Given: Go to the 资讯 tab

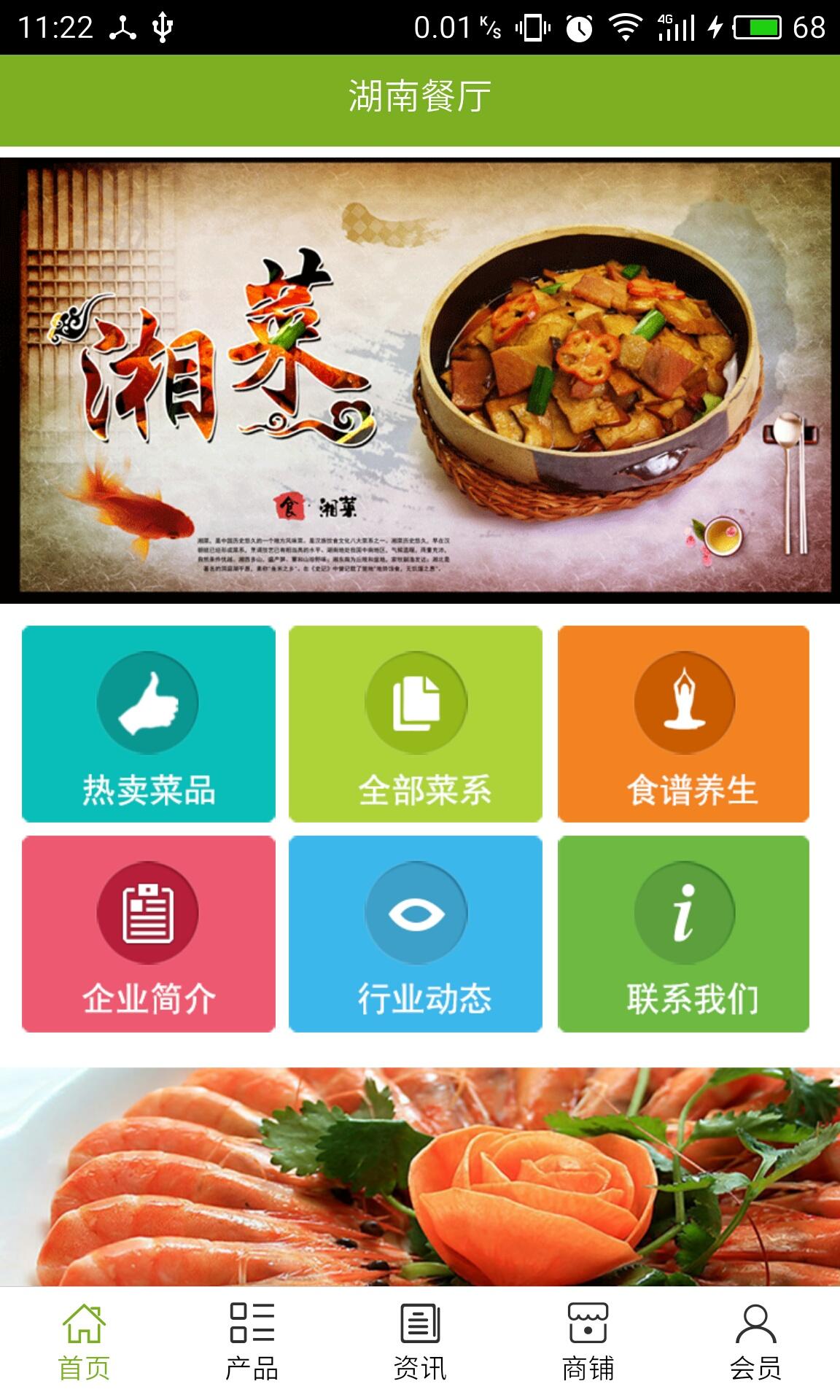Looking at the screenshot, I should 420,1342.
